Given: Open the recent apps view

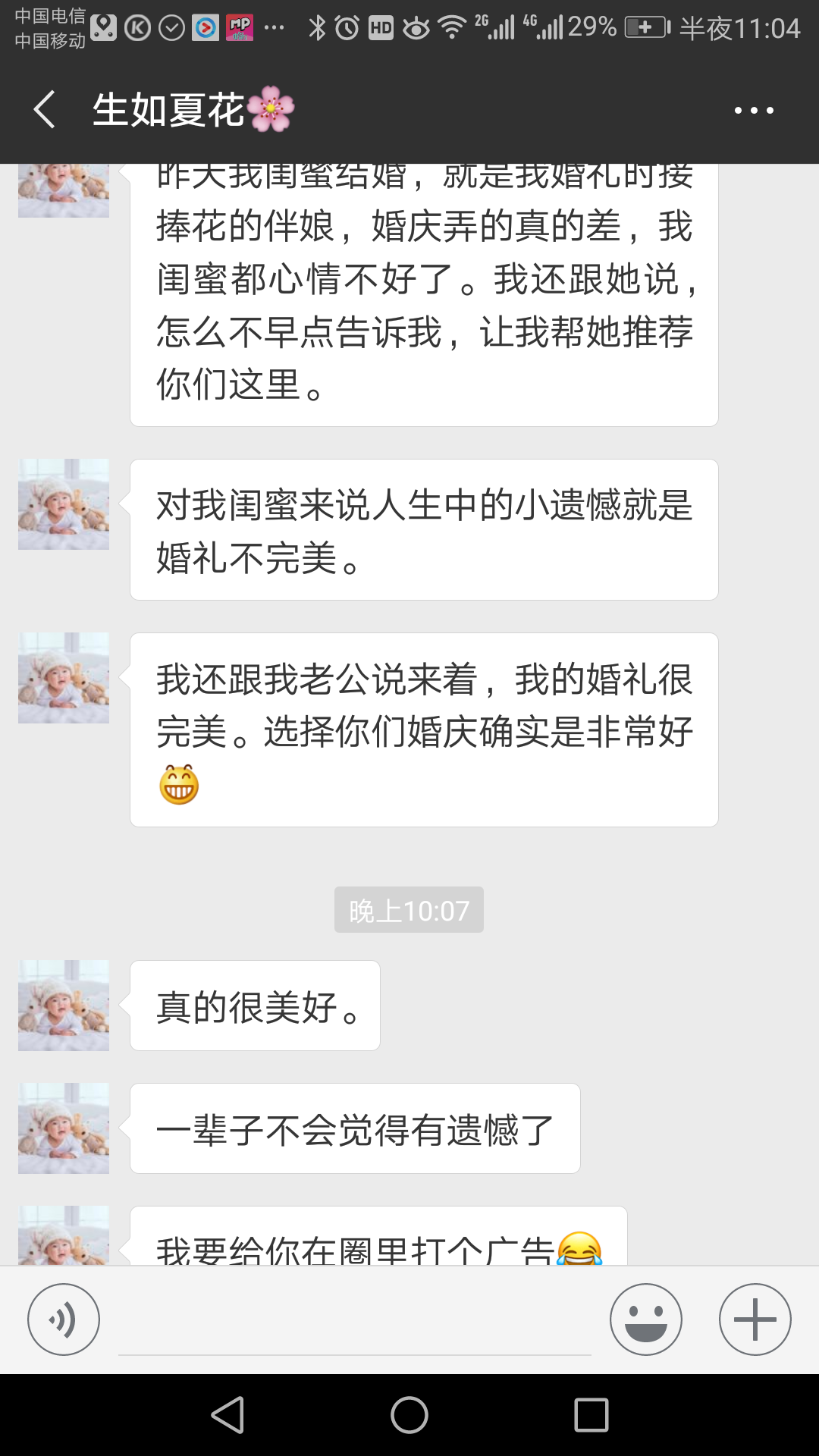Looking at the screenshot, I should (591, 1415).
